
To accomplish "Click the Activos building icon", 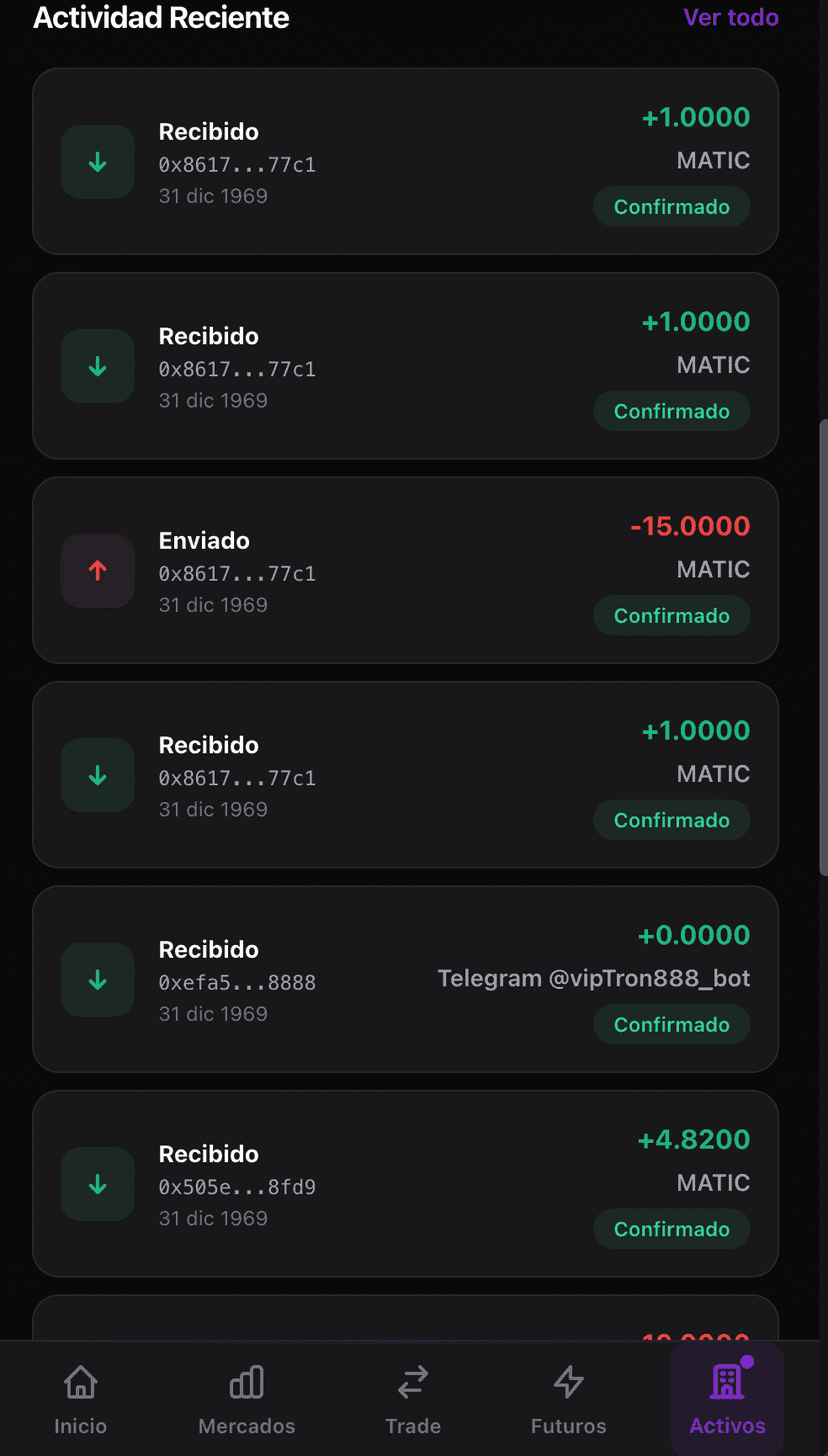I will click(x=727, y=1384).
